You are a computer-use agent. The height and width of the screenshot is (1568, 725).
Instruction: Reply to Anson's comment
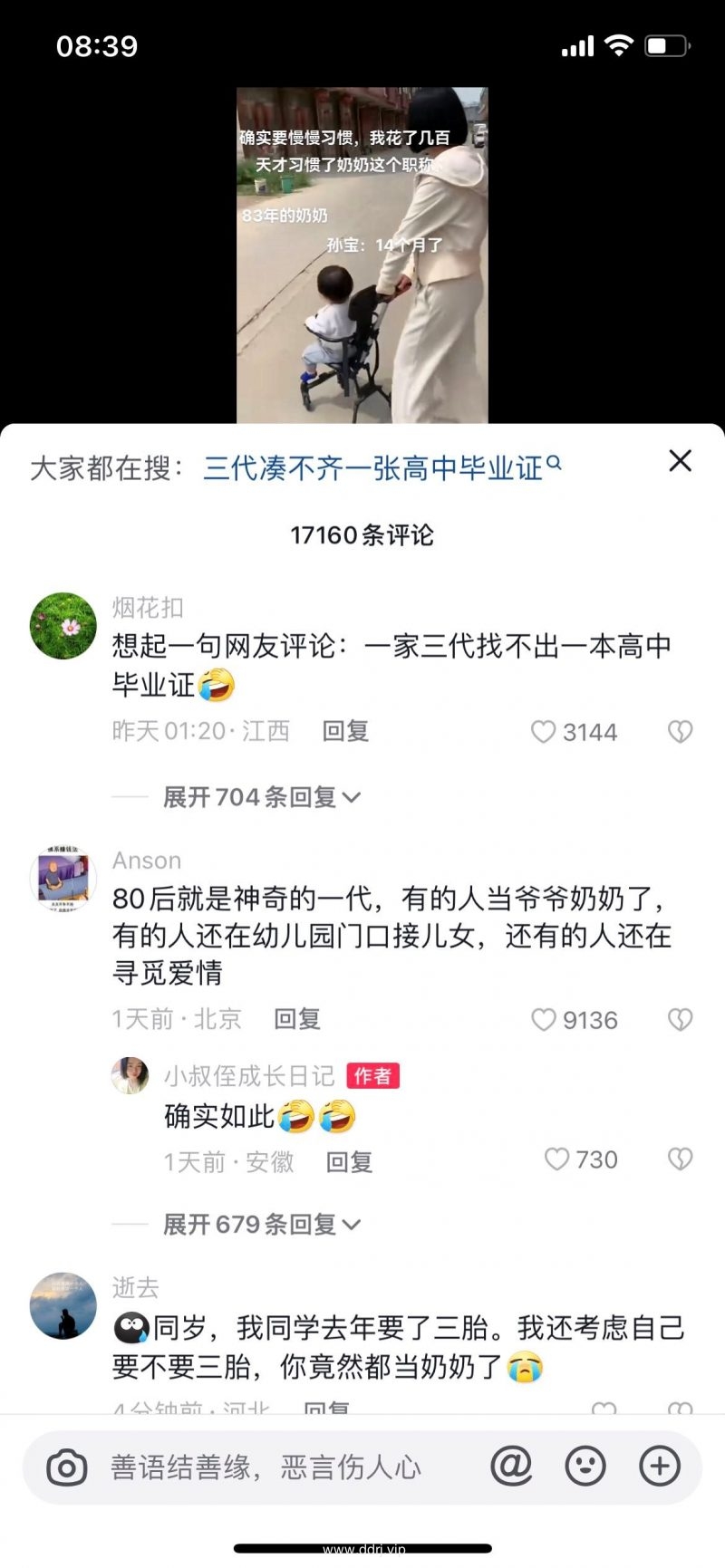coord(297,1019)
